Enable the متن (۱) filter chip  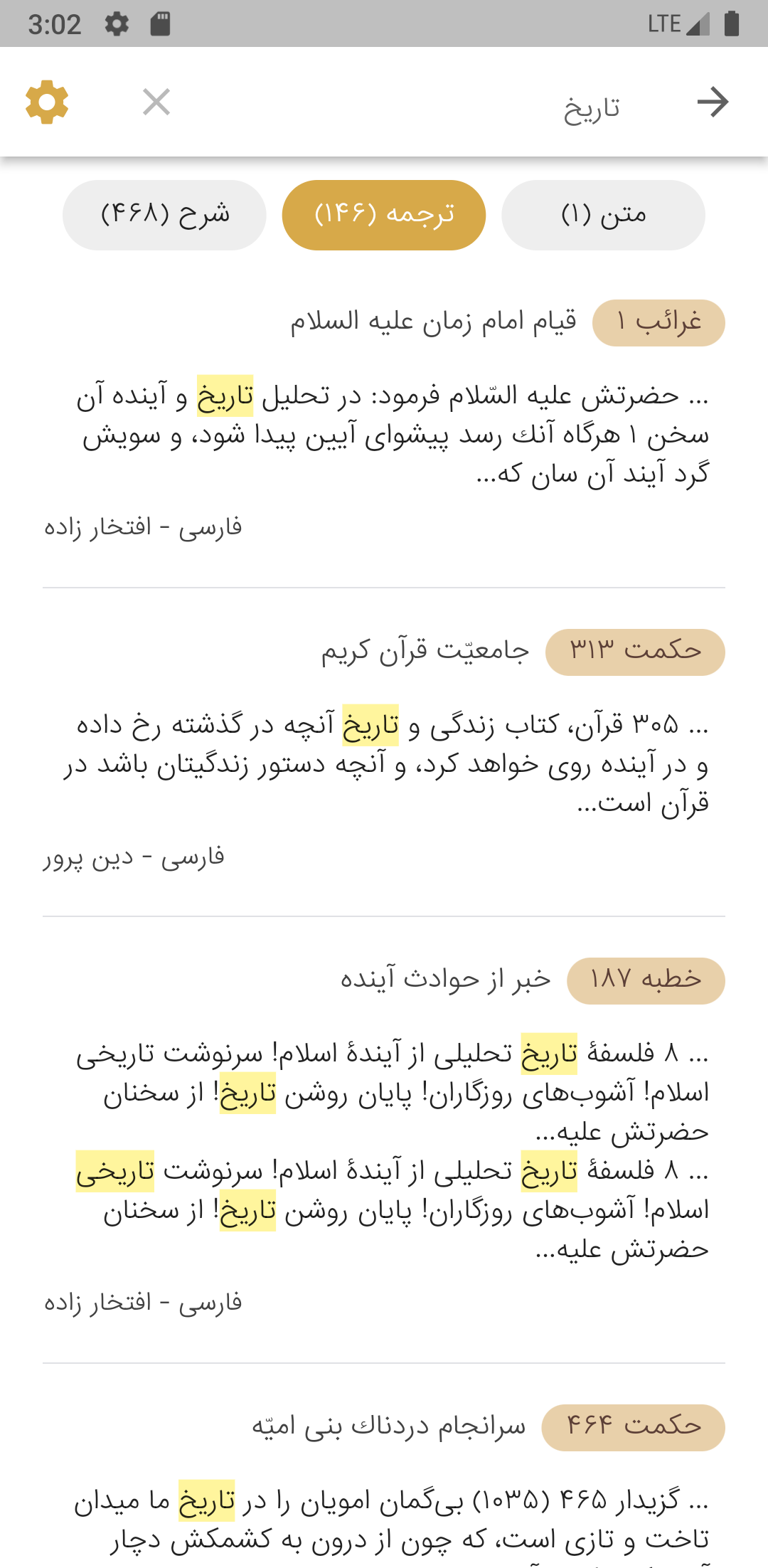[x=601, y=214]
